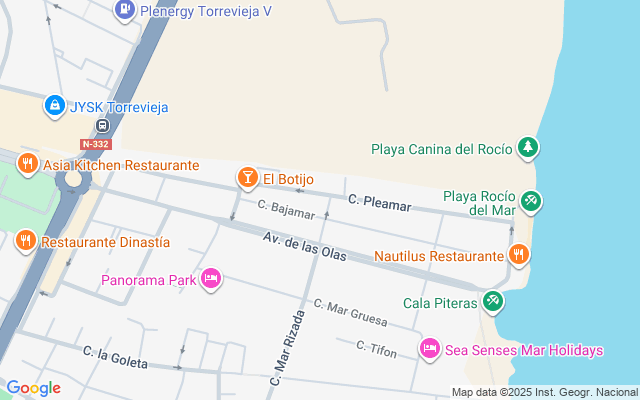
Task: Open Panorama Park hotel pin
Action: (x=210, y=279)
